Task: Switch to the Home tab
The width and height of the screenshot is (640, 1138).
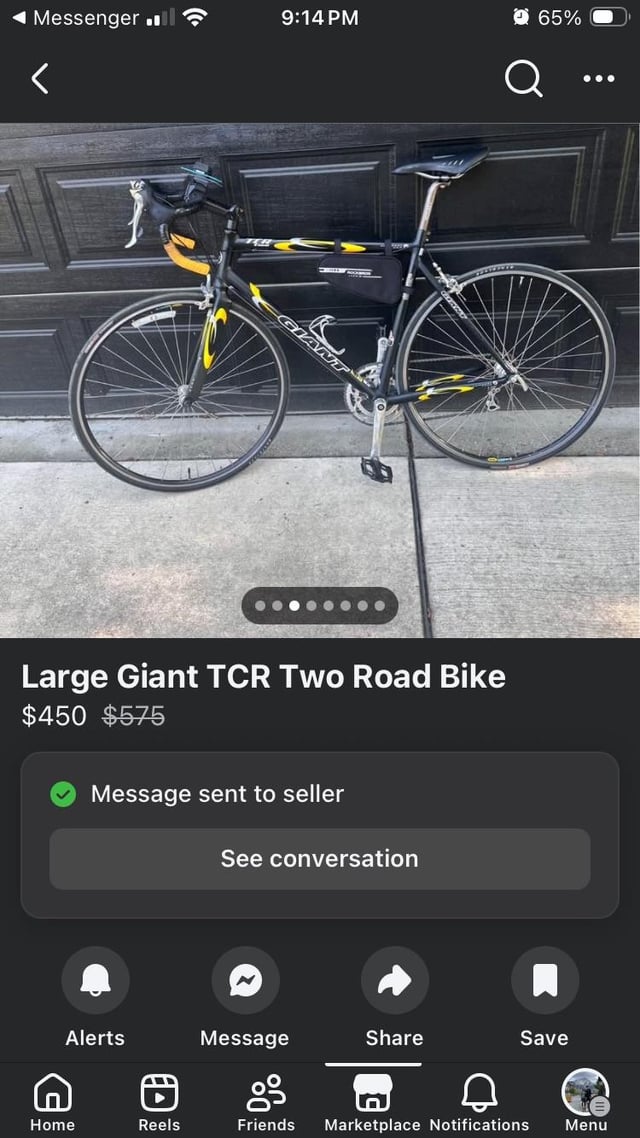Action: coord(52,1100)
